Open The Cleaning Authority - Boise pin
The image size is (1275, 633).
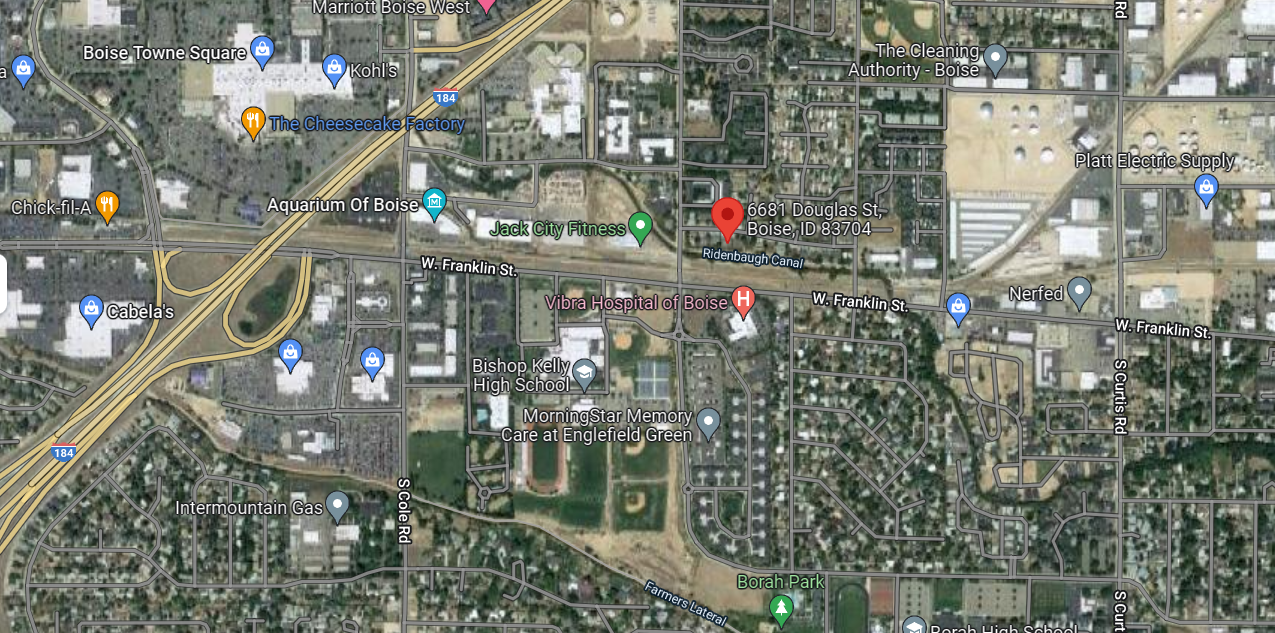(995, 58)
